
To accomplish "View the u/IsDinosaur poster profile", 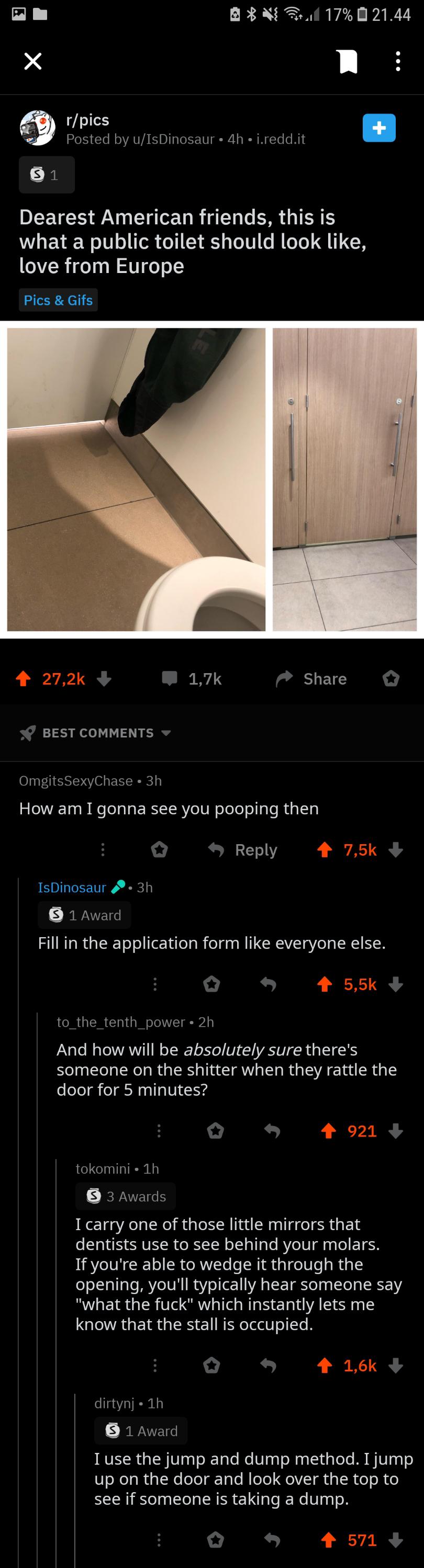I will [x=173, y=140].
